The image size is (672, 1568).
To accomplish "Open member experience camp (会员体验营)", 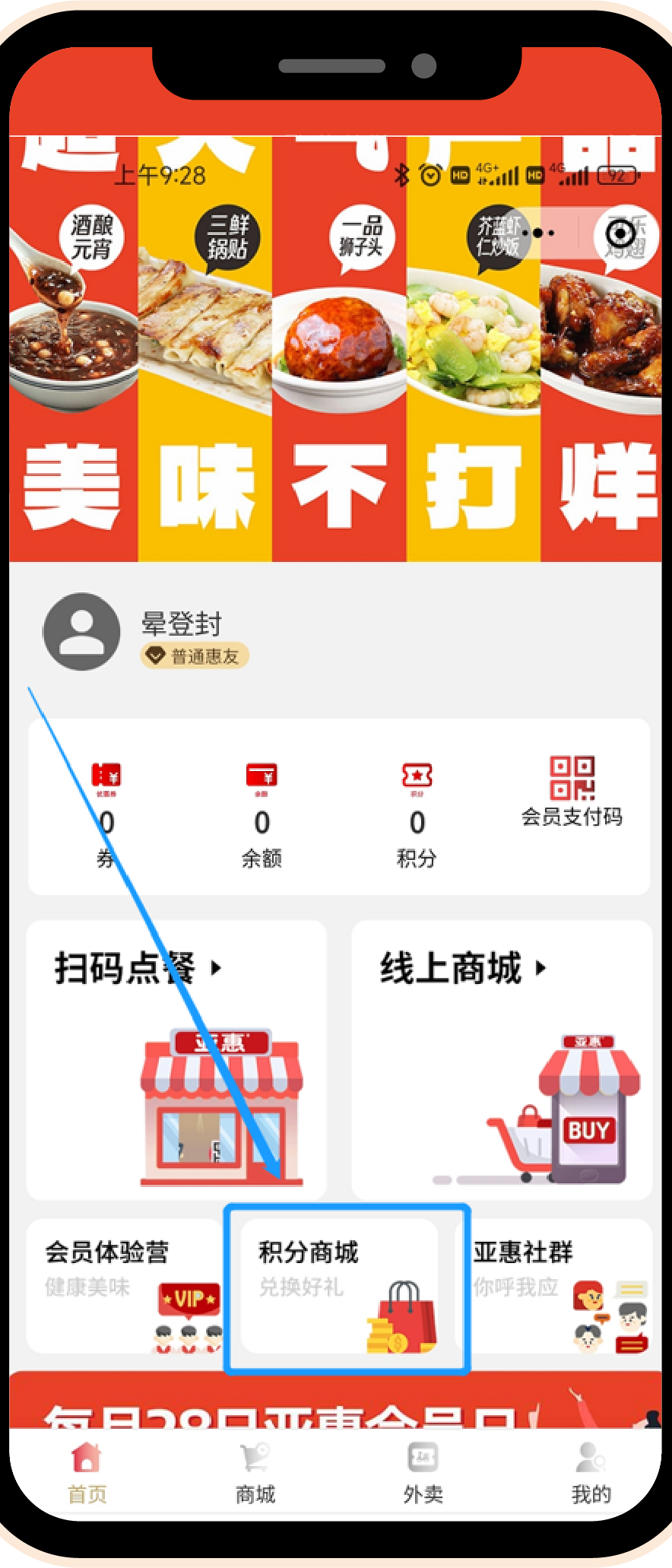I will click(x=124, y=1285).
